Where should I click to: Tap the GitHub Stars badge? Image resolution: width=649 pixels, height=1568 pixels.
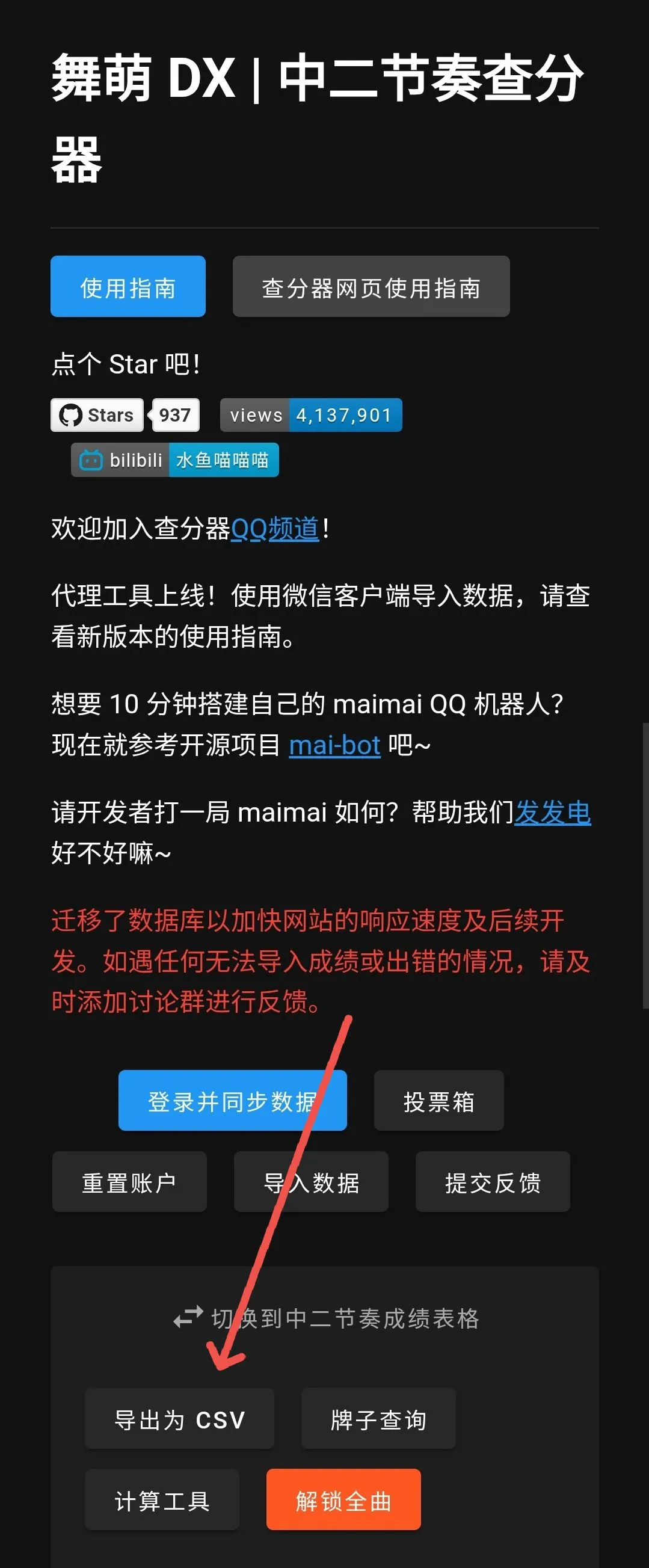point(125,415)
